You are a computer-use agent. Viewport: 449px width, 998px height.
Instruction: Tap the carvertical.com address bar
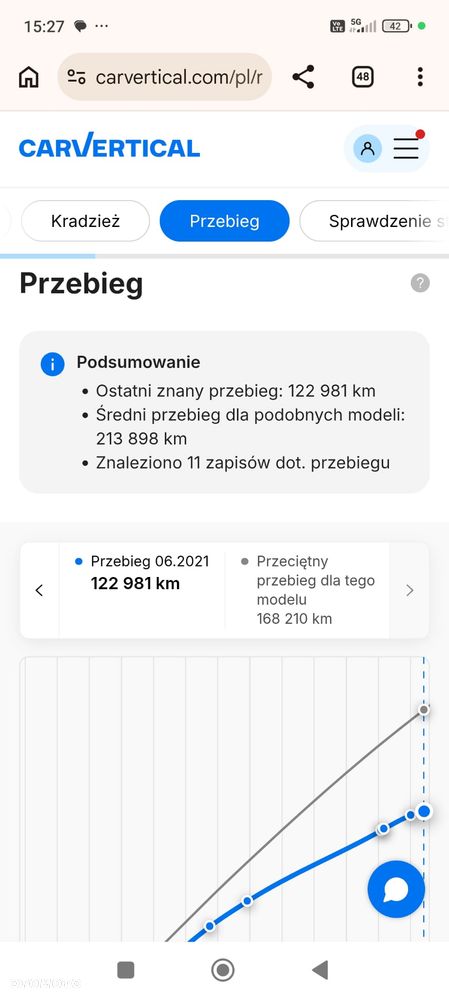165,77
